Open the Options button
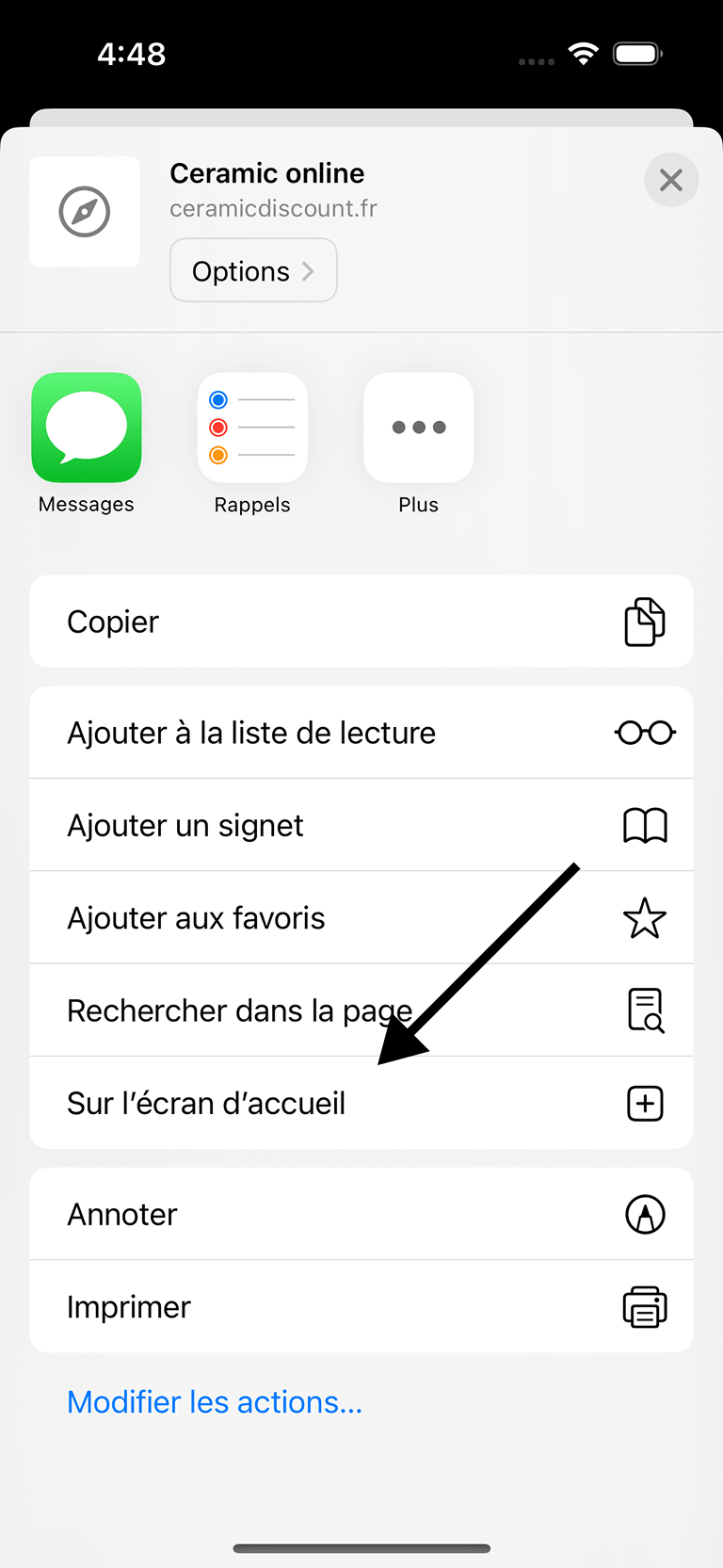 point(253,271)
